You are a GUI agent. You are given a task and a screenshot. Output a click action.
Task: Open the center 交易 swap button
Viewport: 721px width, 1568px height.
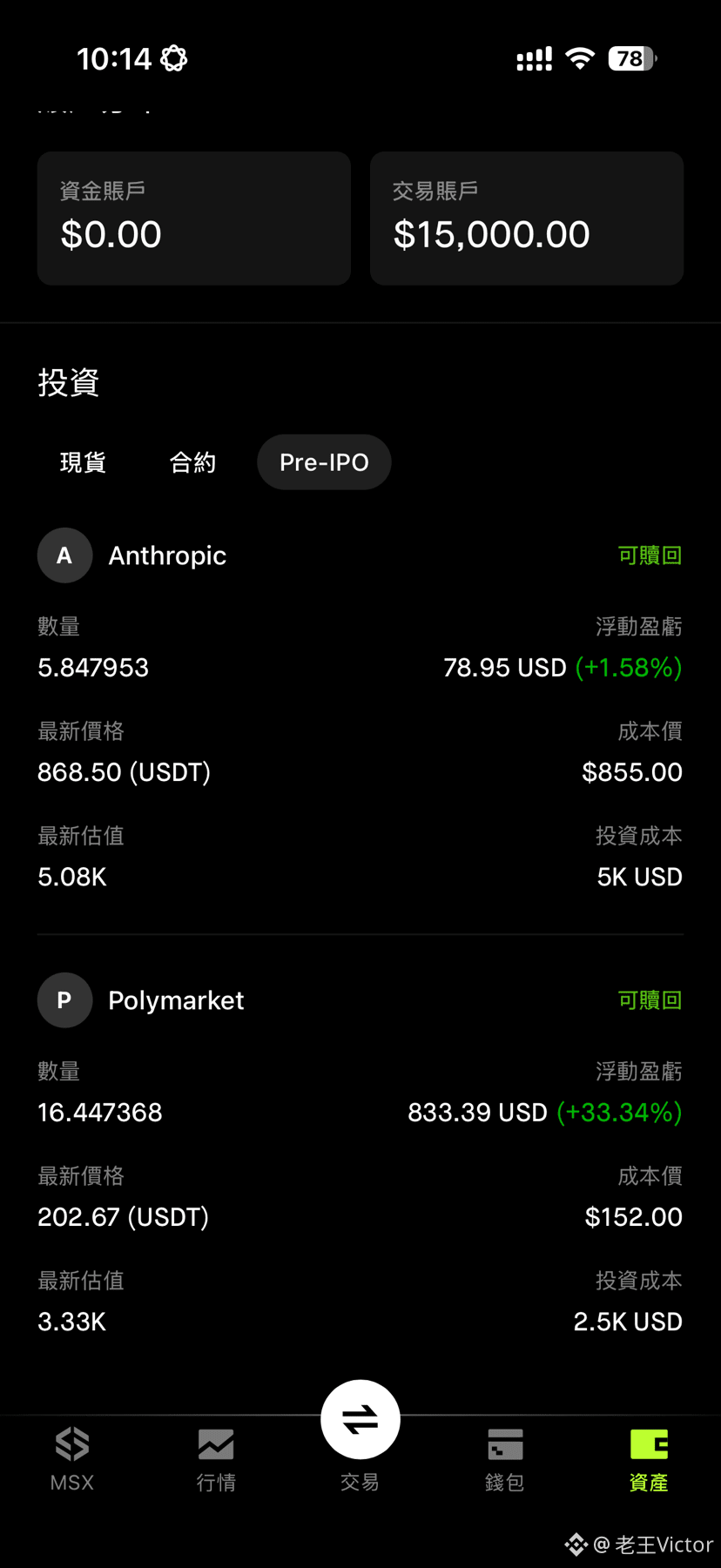point(360,1420)
